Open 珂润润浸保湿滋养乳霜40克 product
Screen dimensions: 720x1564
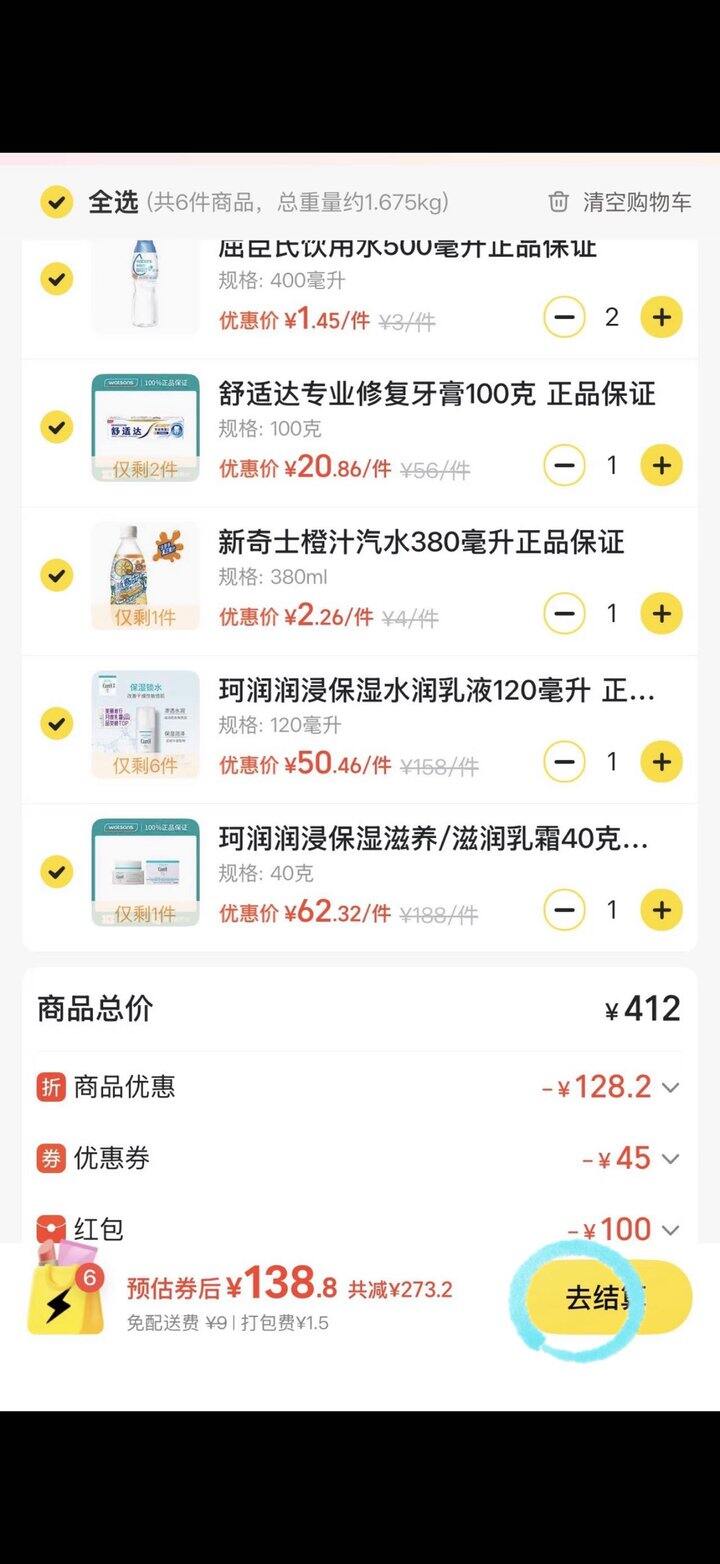(x=432, y=839)
